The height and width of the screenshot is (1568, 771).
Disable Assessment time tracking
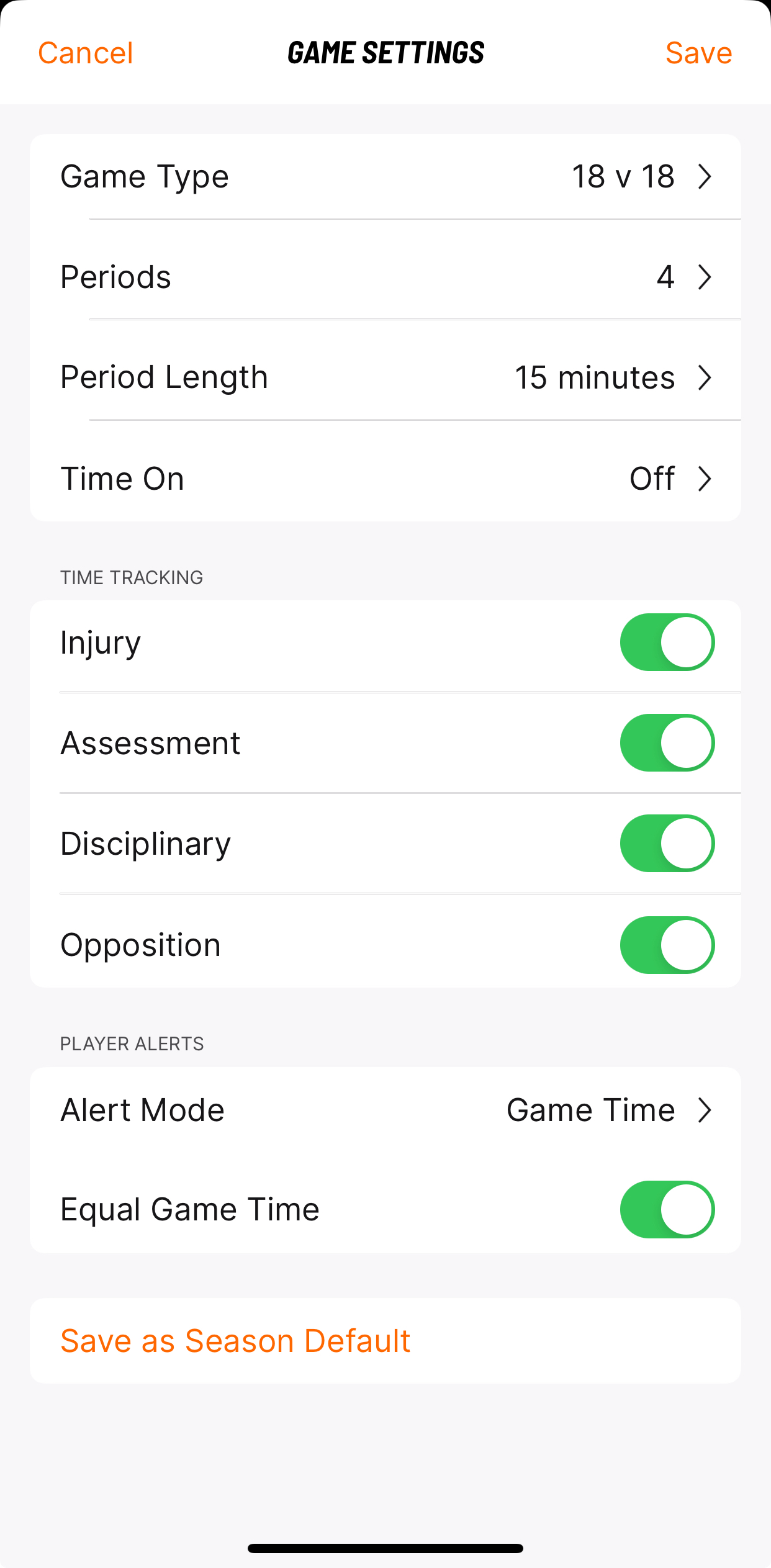coord(667,743)
